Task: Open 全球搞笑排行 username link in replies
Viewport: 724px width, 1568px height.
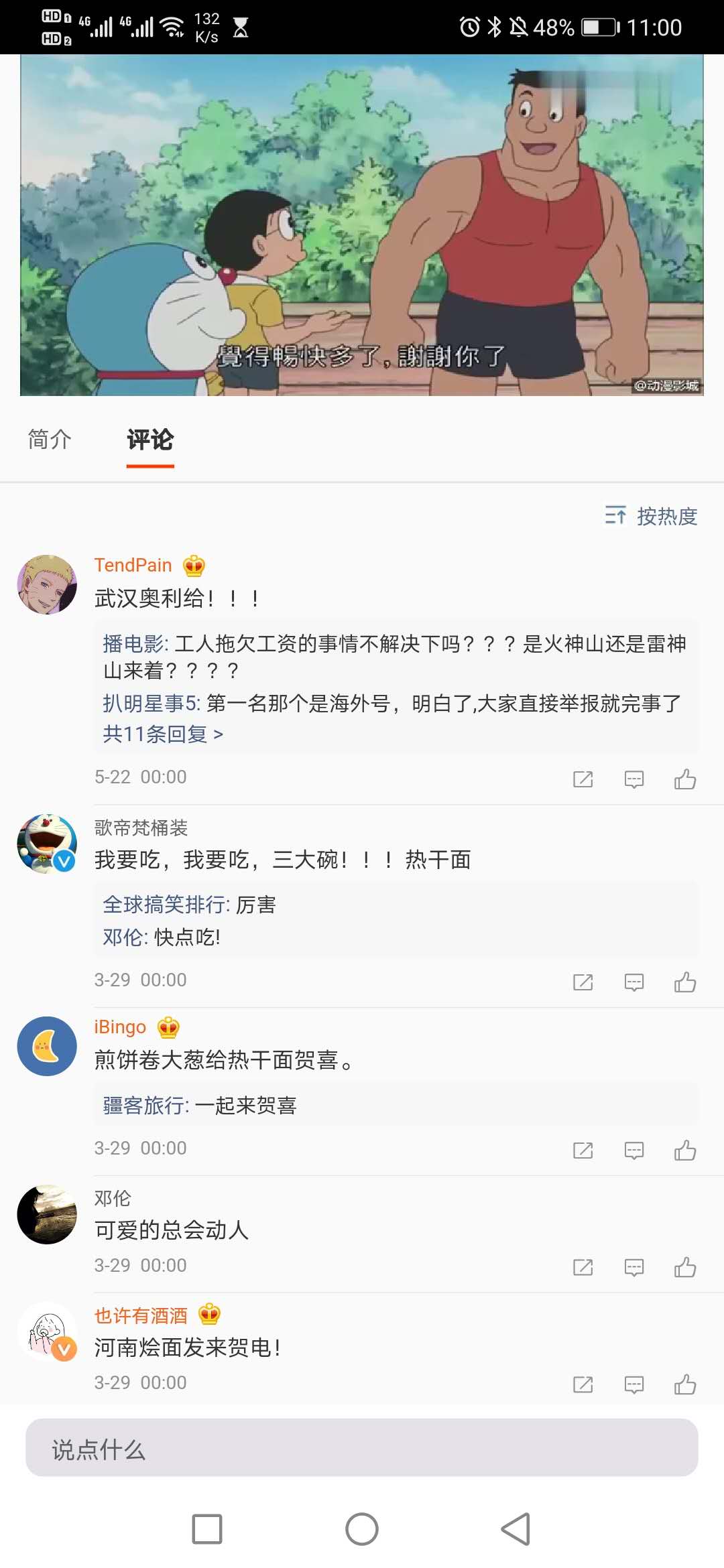Action: [x=166, y=905]
